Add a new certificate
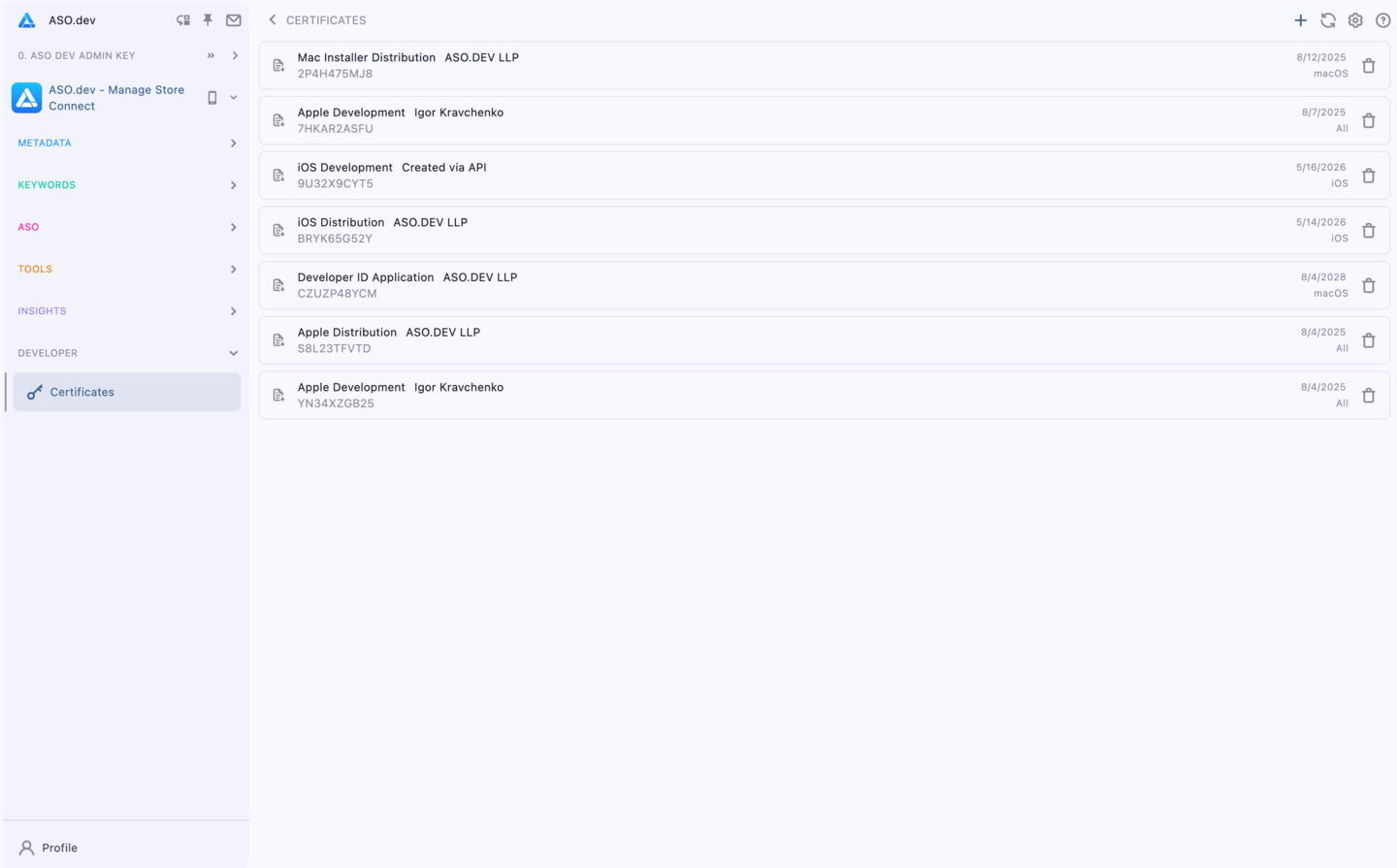Viewport: 1397px width, 868px height. click(1300, 20)
